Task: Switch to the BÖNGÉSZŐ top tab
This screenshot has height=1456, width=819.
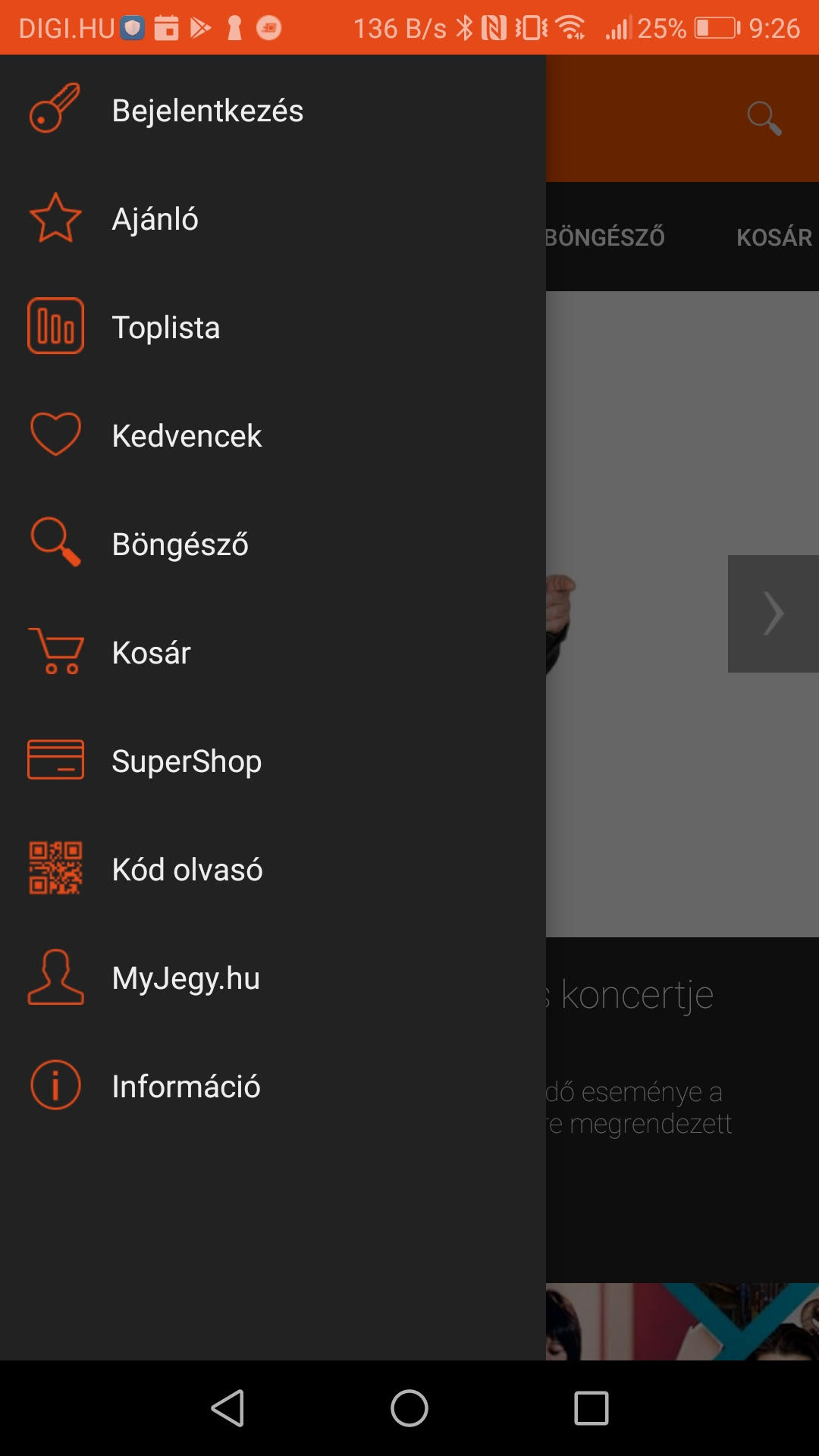Action: pyautogui.click(x=605, y=237)
